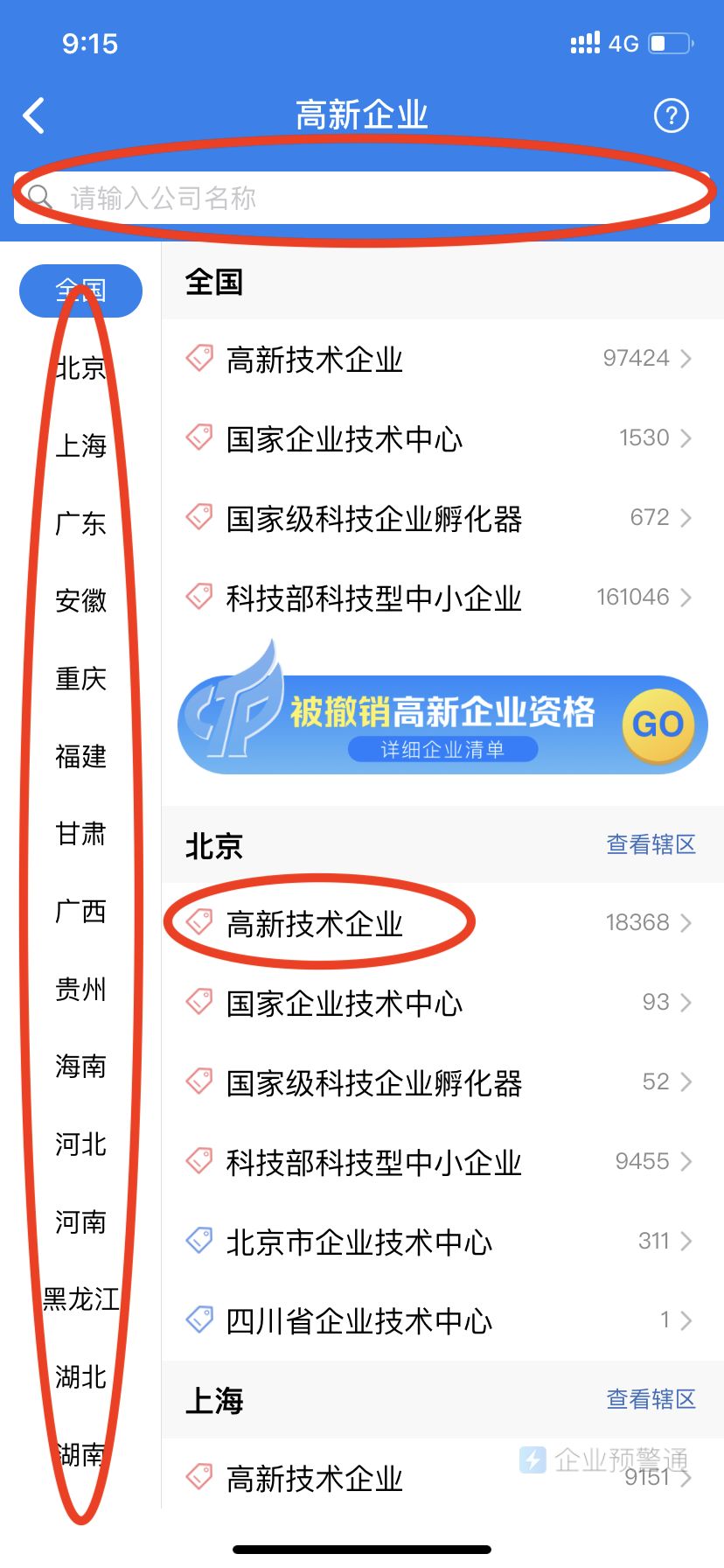The image size is (724, 1568).
Task: Select 黑龙江 in the region list
Action: click(80, 1298)
